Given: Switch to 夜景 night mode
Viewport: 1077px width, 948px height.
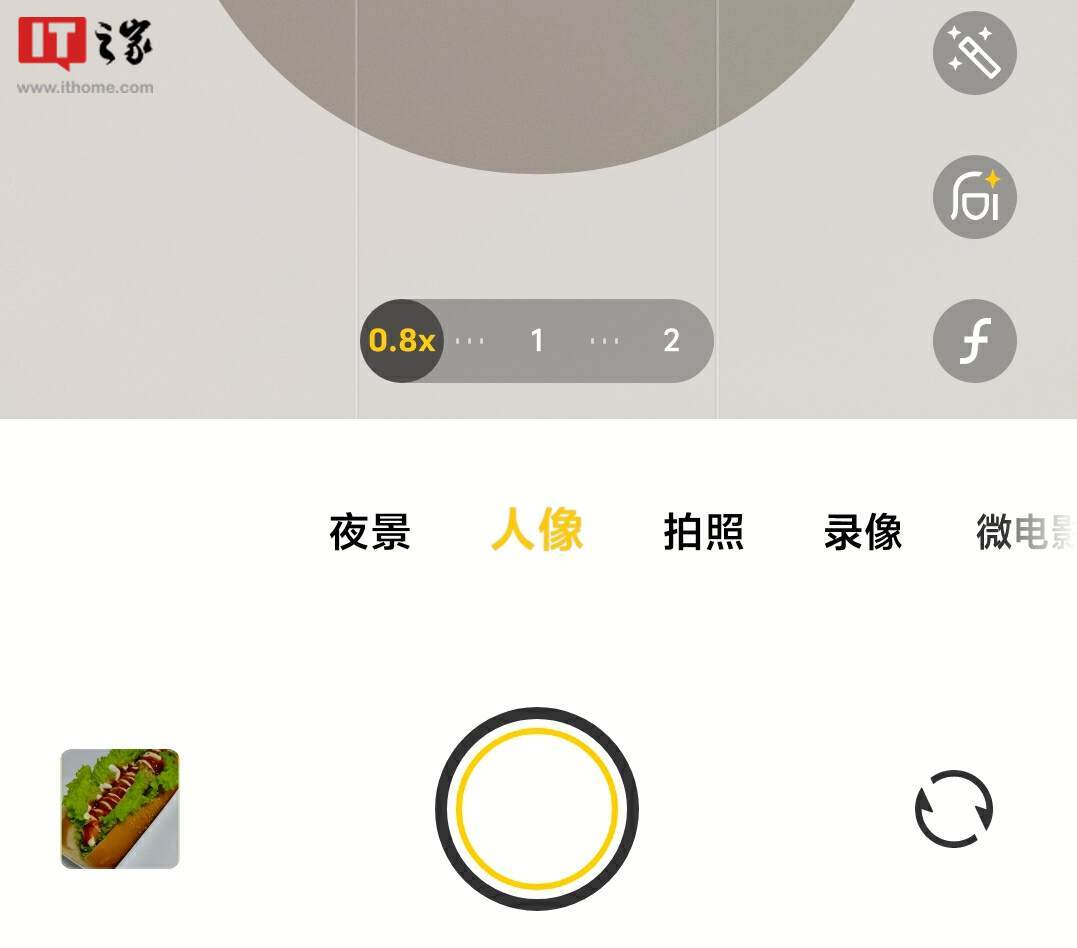Looking at the screenshot, I should tap(370, 532).
